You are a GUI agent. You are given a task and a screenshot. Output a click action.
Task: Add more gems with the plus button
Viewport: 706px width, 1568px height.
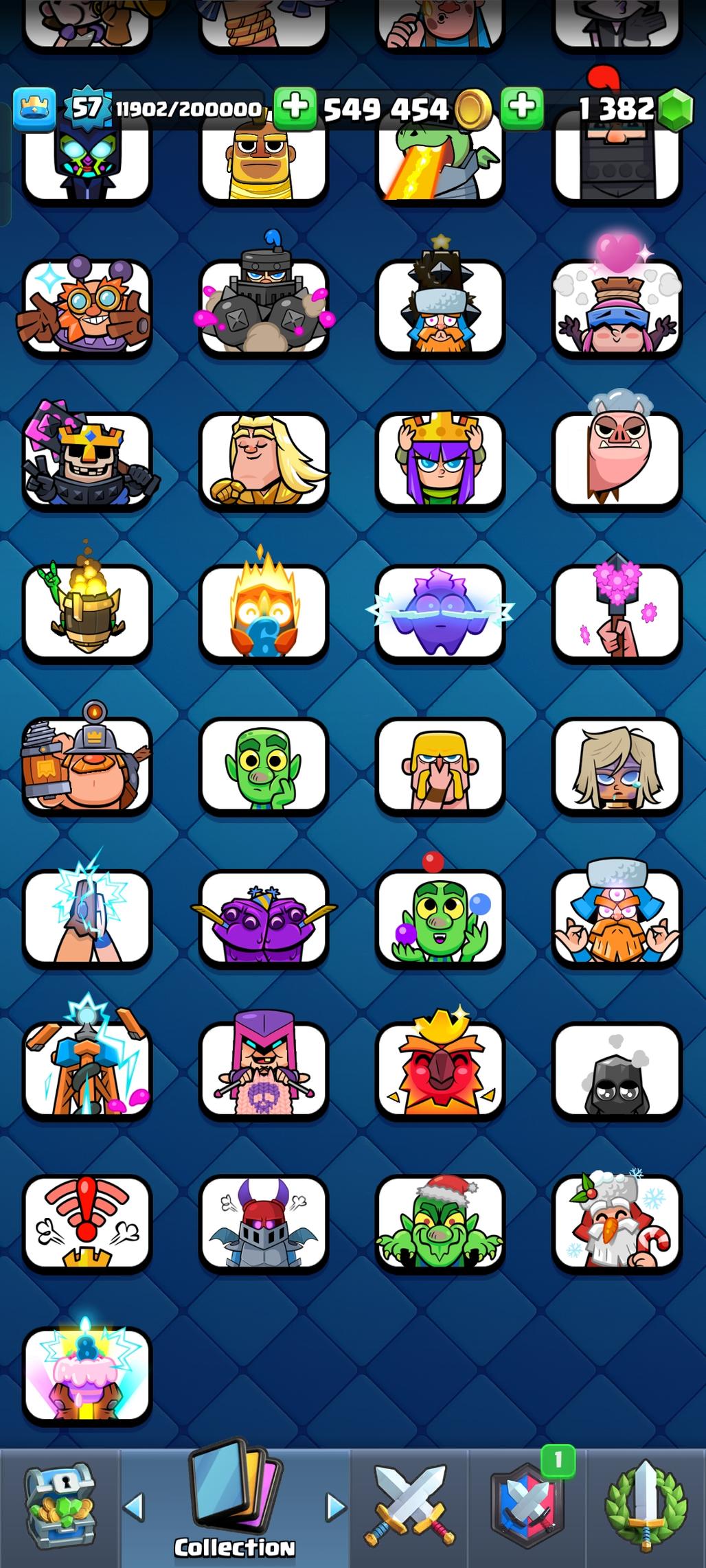[x=522, y=108]
